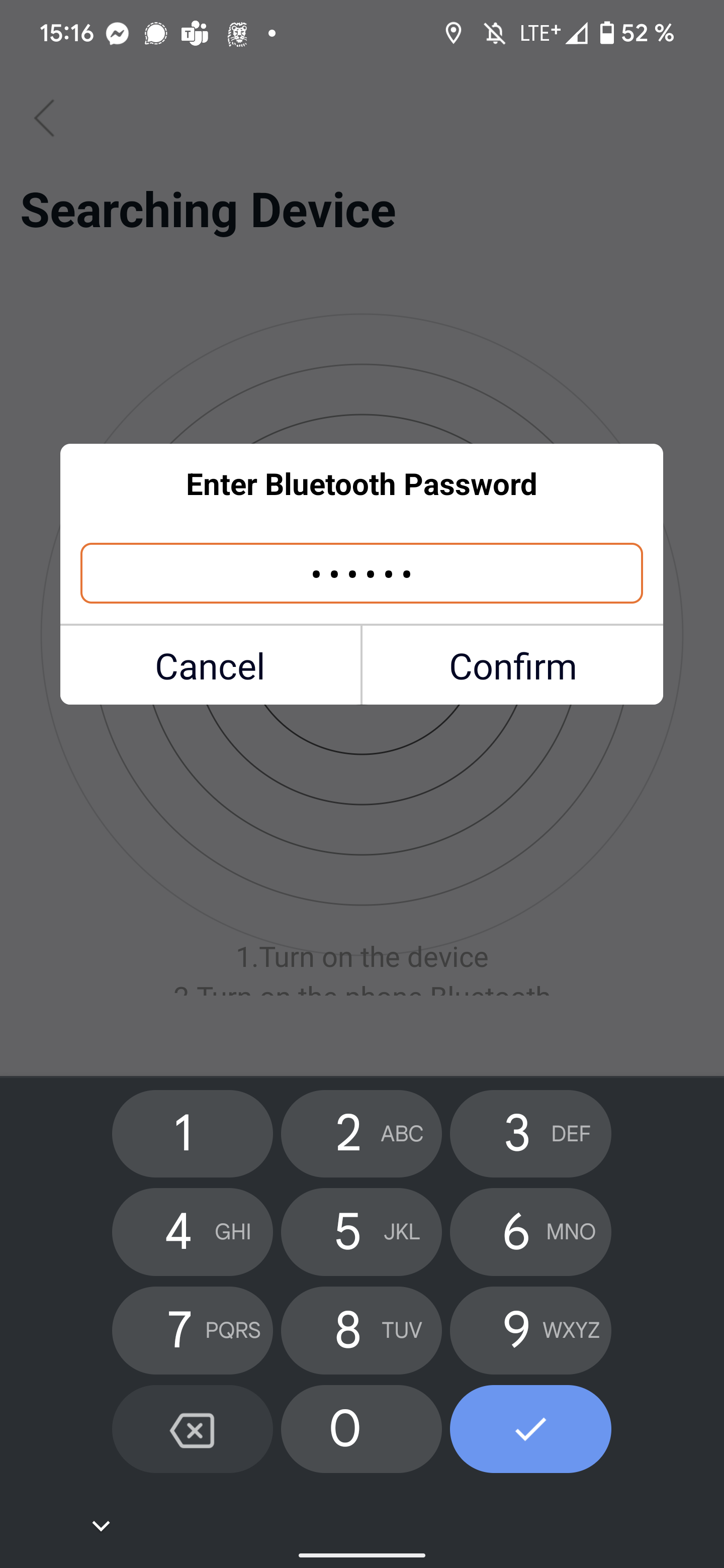Add digit 4 to the password
Image resolution: width=724 pixels, height=1568 pixels.
tap(193, 1231)
